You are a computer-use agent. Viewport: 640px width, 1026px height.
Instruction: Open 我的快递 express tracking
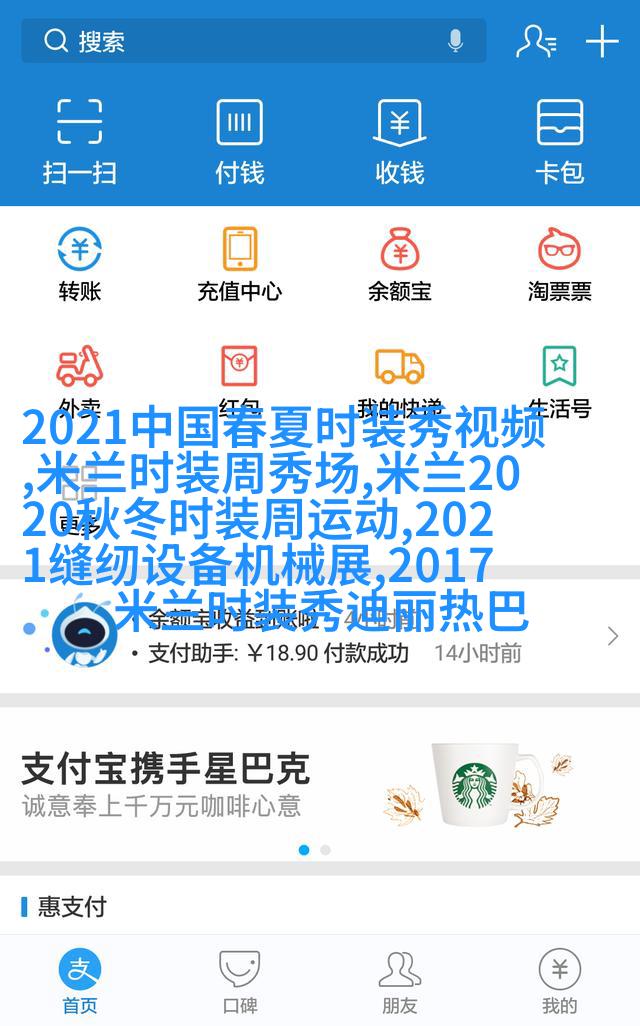click(x=400, y=380)
